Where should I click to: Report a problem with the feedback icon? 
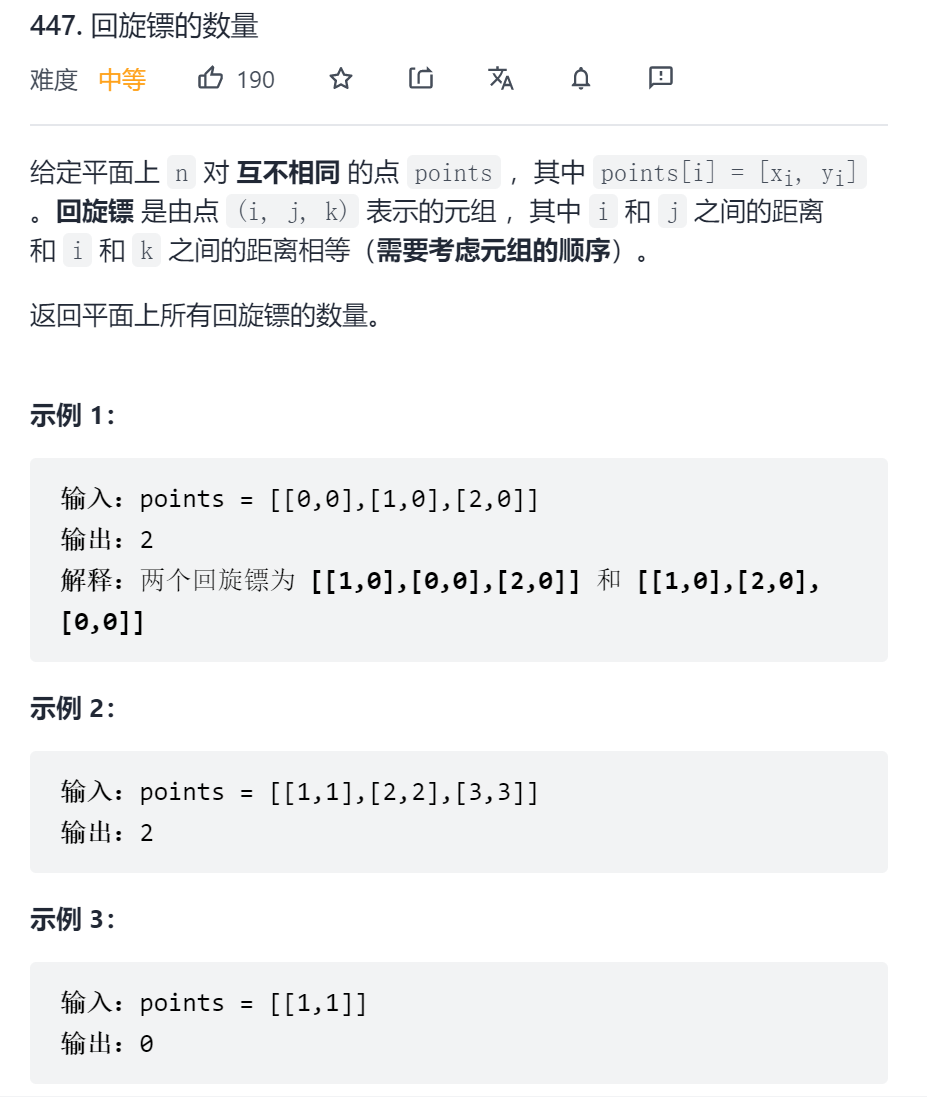pyautogui.click(x=661, y=78)
